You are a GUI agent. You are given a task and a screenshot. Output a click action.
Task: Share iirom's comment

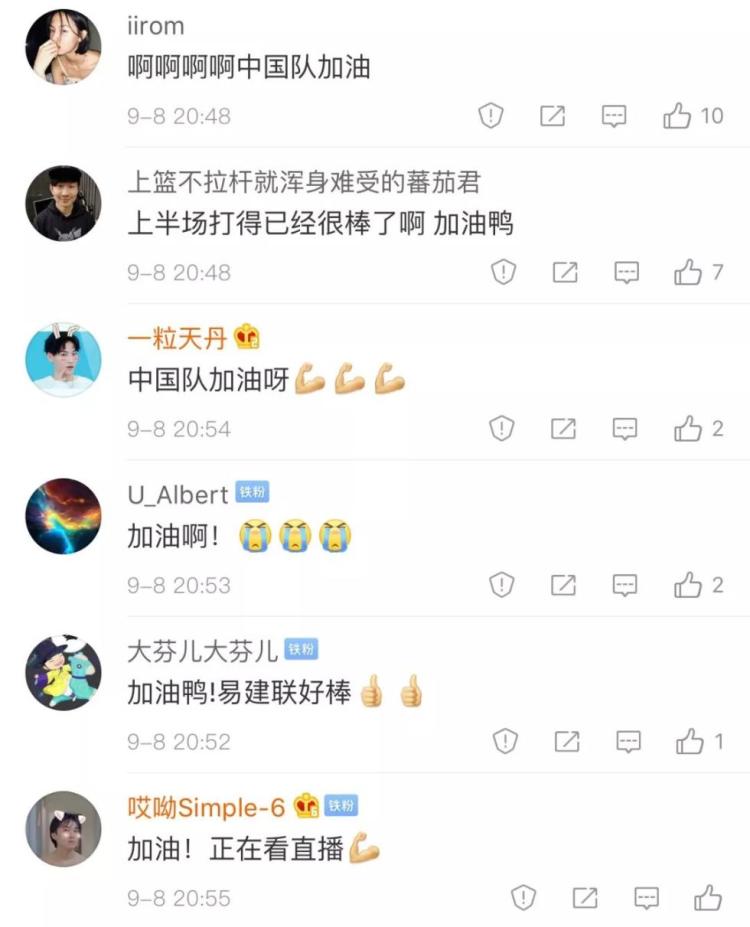[552, 116]
